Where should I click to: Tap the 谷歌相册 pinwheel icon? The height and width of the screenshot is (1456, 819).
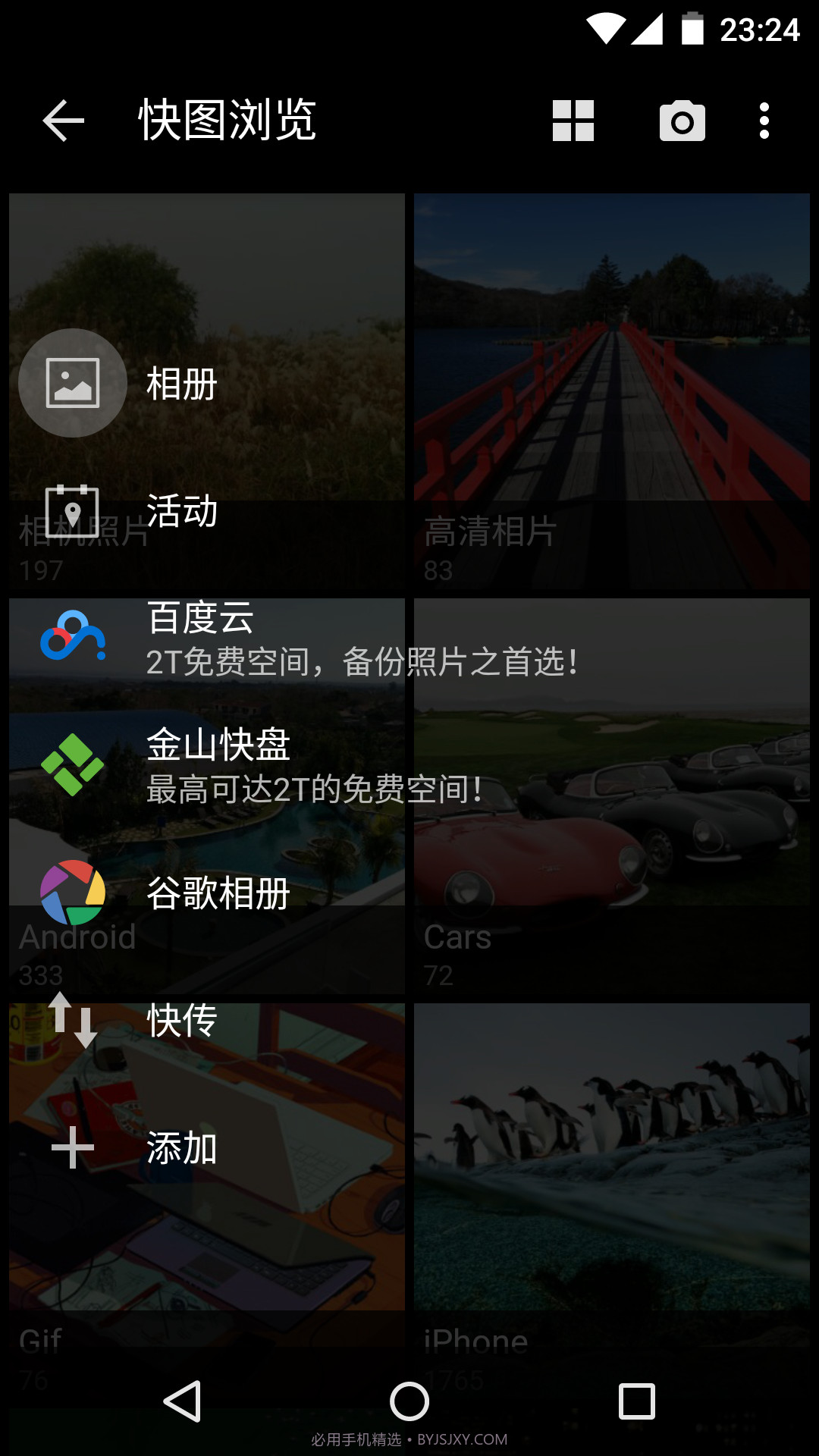(72, 893)
